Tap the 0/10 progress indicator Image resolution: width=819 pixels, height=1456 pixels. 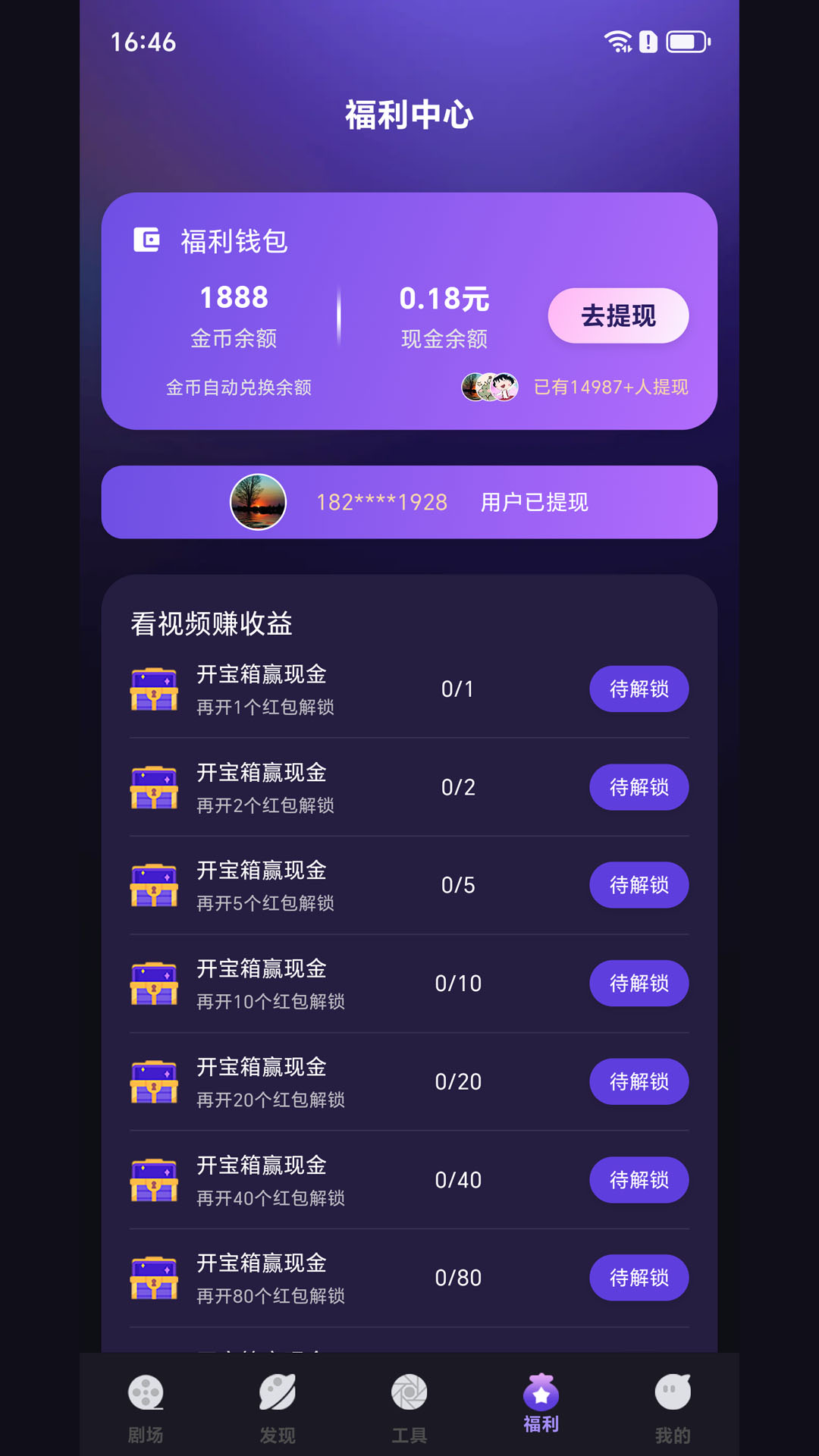pyautogui.click(x=460, y=984)
